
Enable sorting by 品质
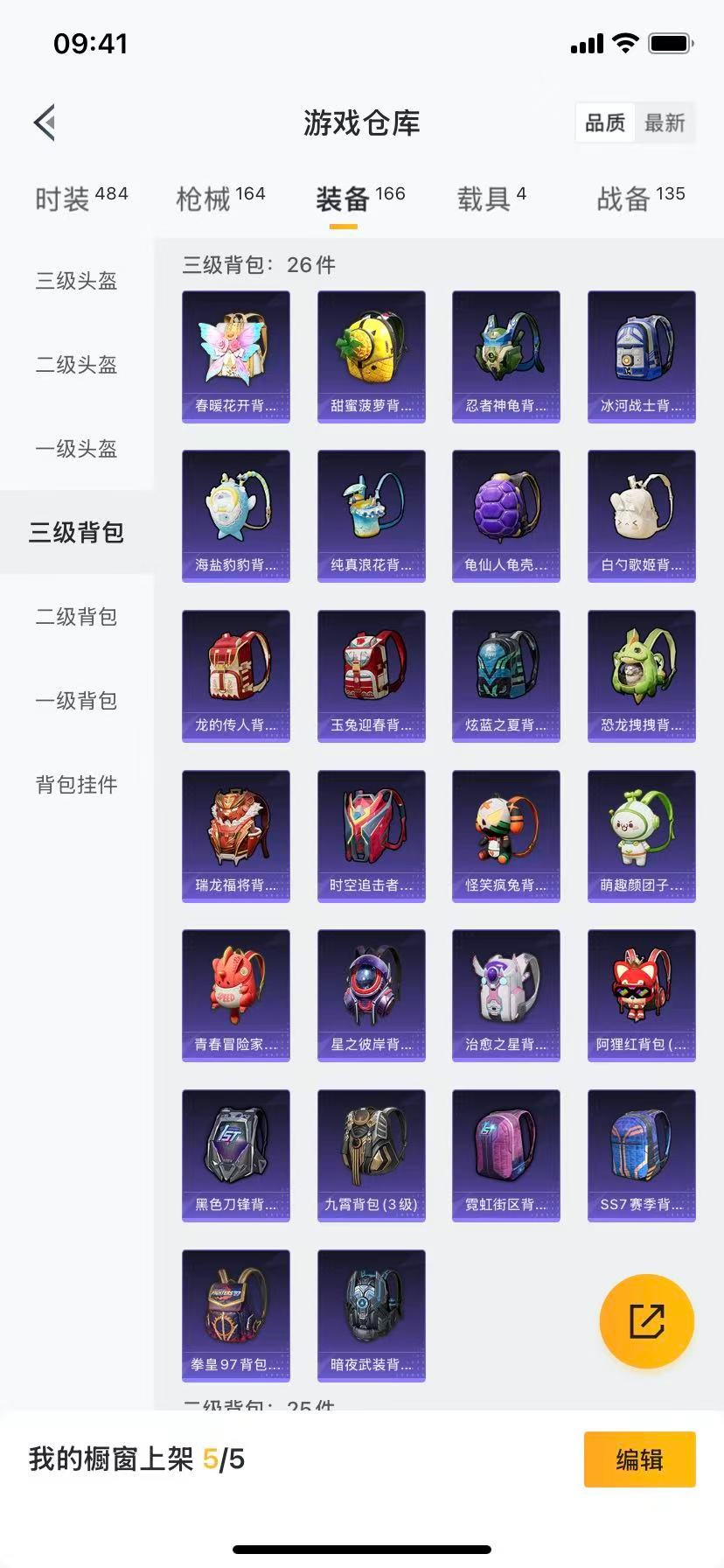[x=605, y=123]
